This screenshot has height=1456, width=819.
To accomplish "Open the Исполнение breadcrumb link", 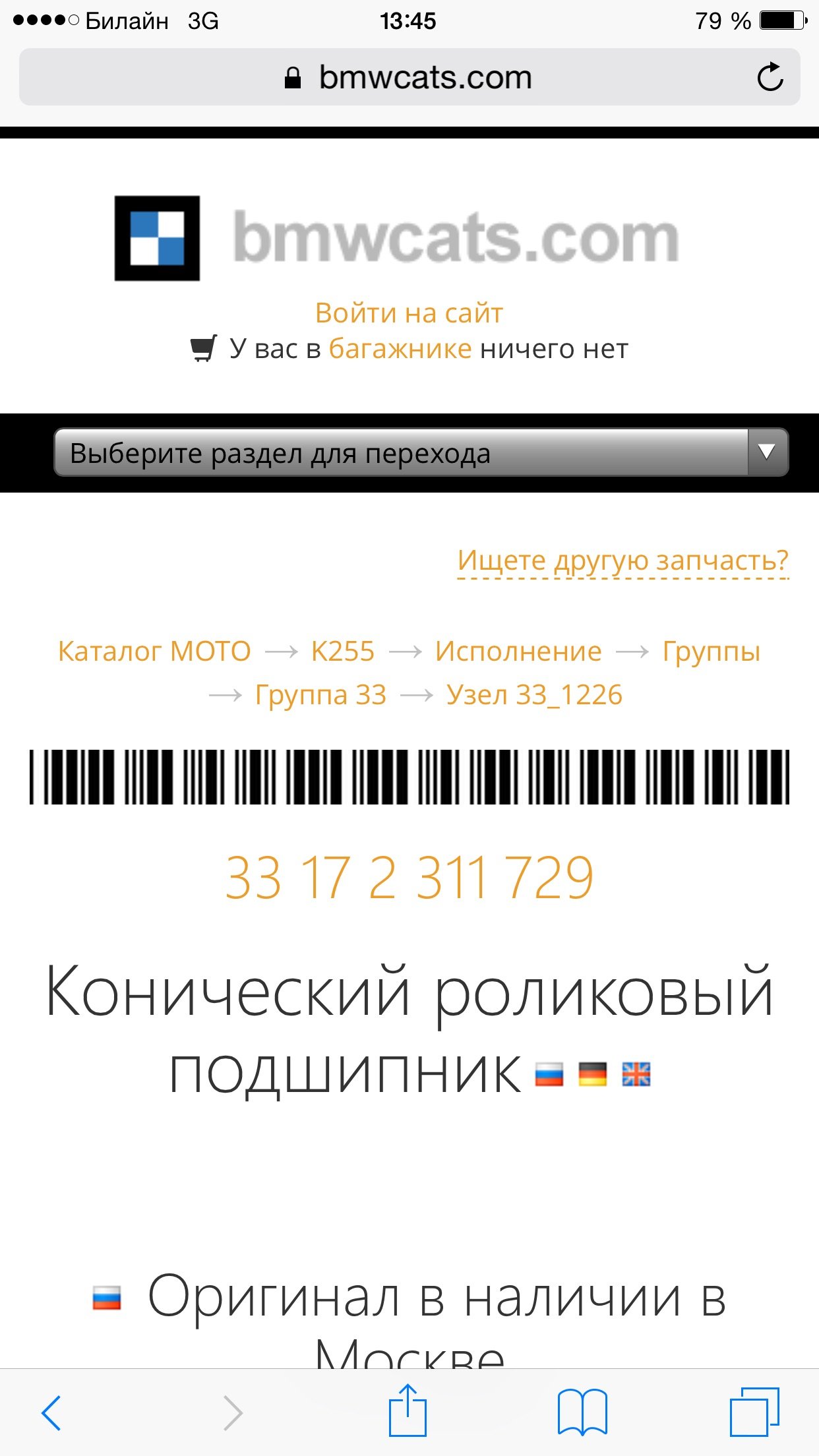I will pos(518,652).
